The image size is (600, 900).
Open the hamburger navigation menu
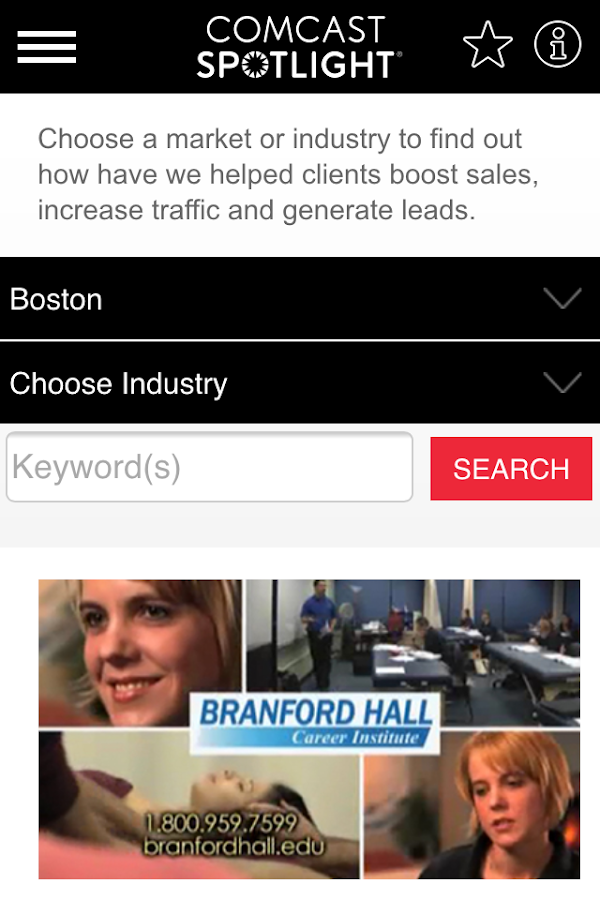tap(47, 46)
